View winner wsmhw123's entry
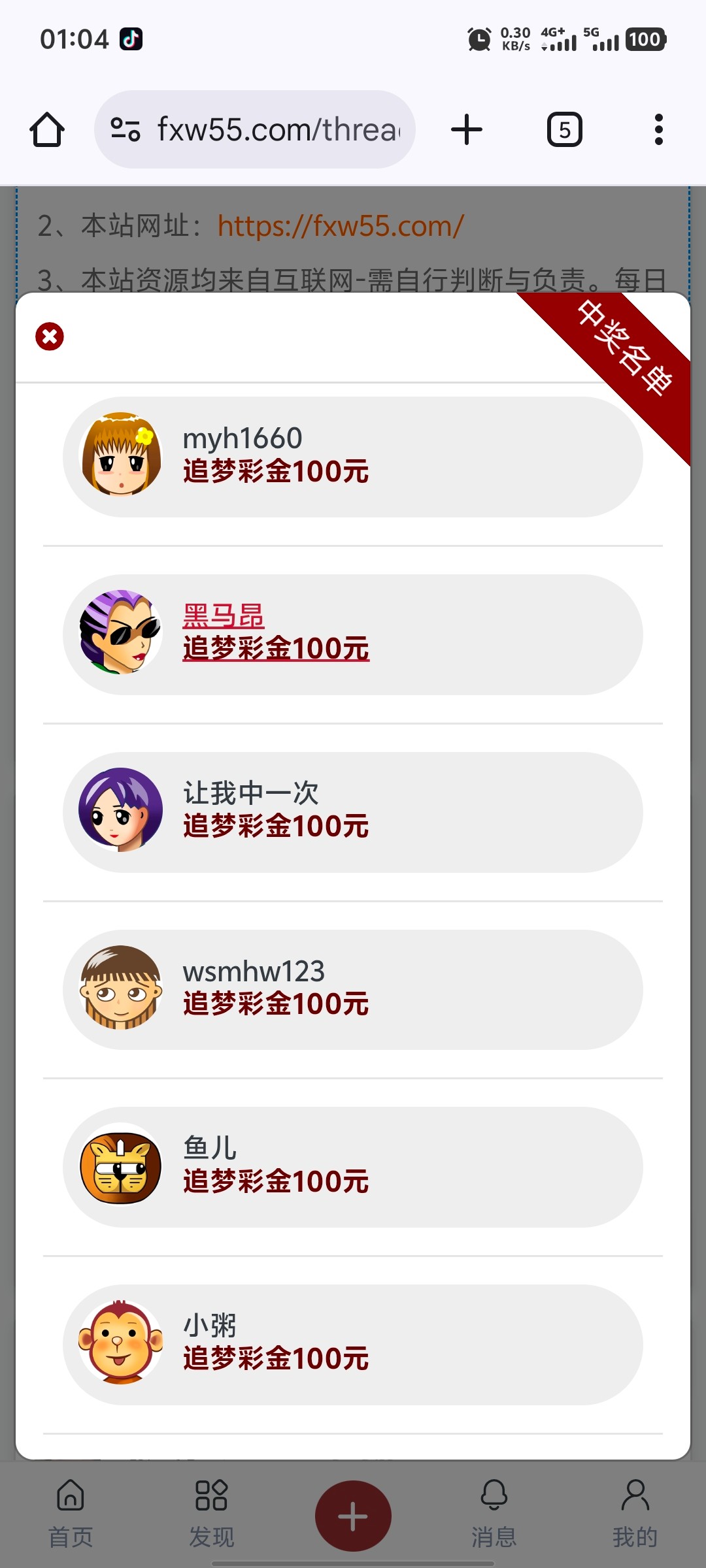Viewport: 706px width, 1568px height. click(x=353, y=990)
